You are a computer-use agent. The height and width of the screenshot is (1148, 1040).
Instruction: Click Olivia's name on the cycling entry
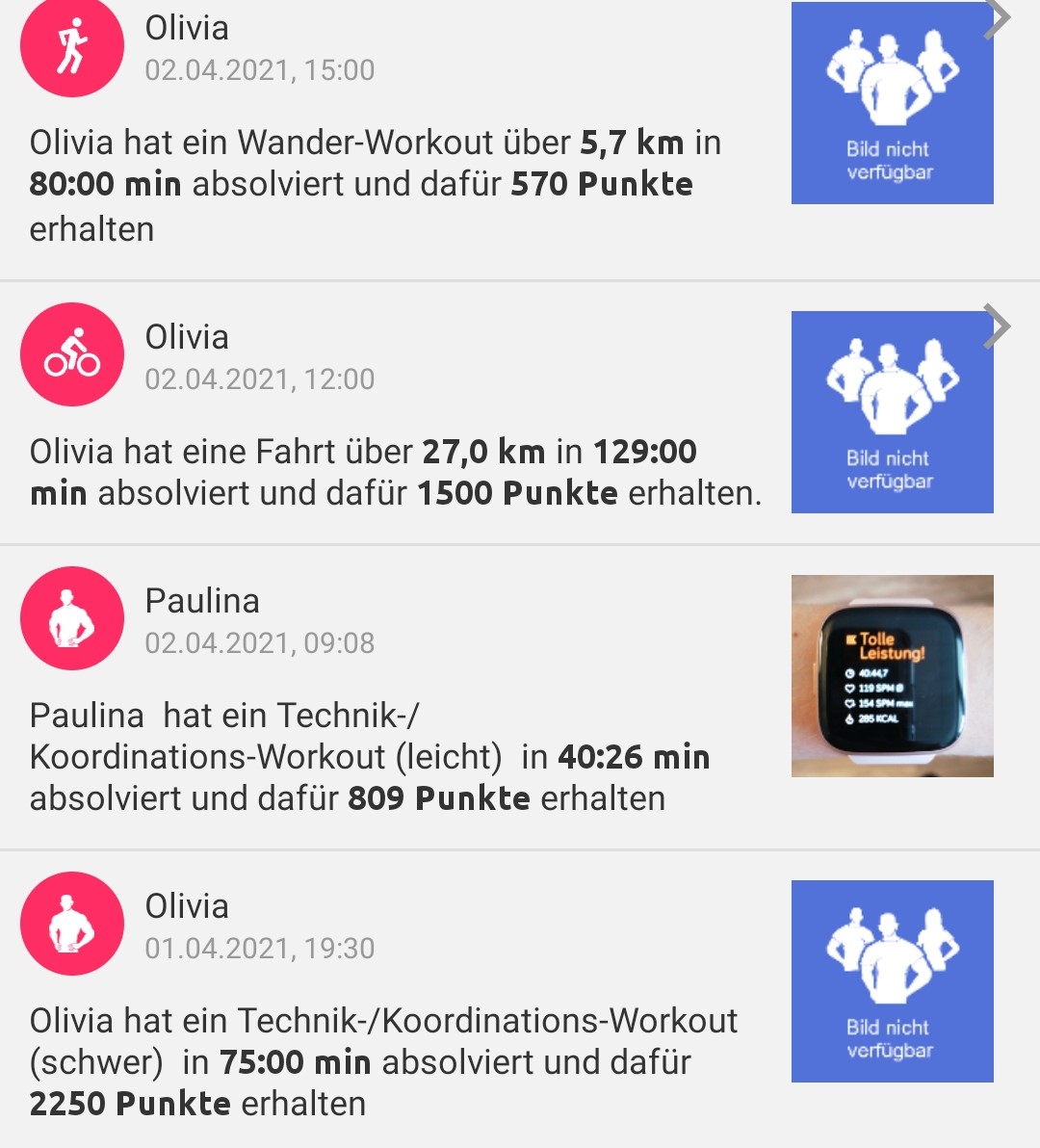(186, 336)
